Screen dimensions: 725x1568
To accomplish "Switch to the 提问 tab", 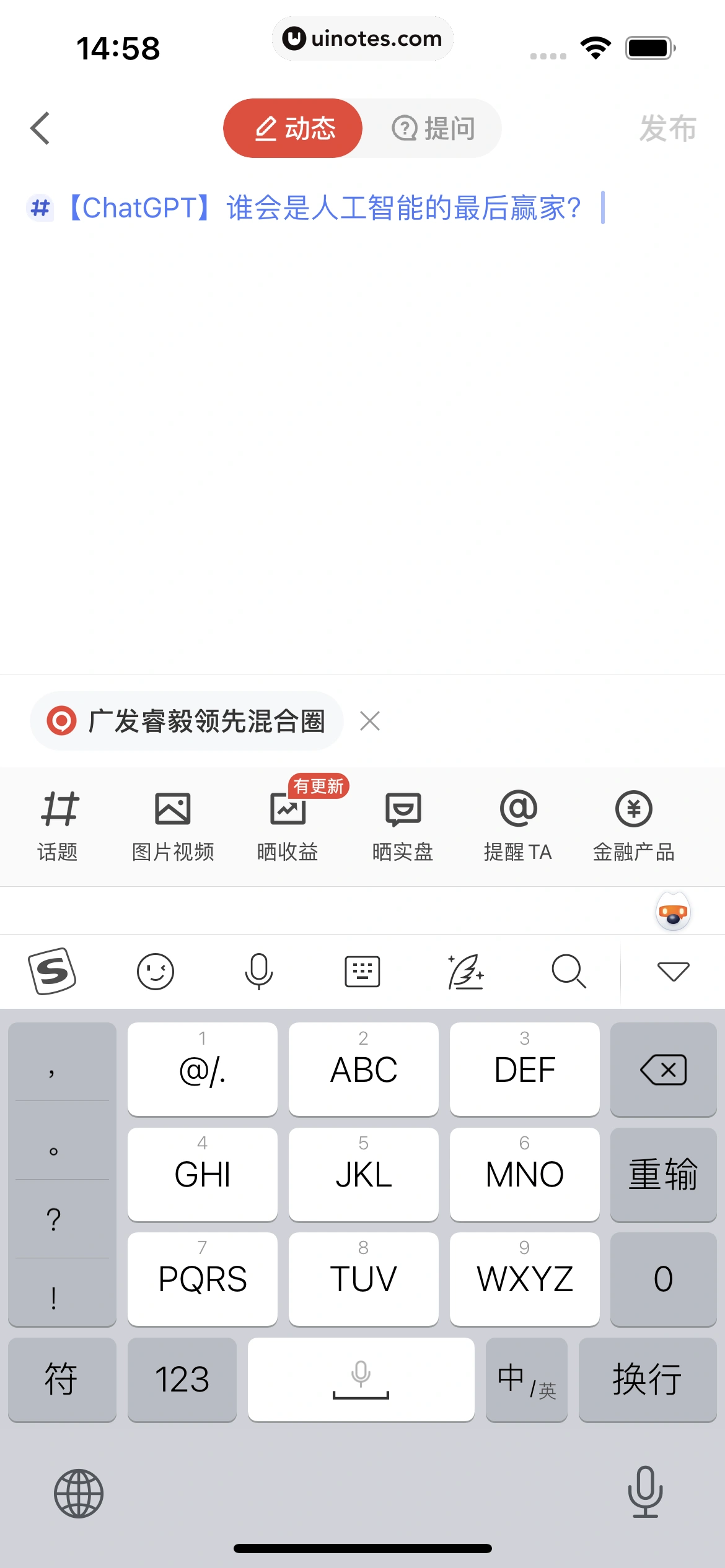I will 433,128.
